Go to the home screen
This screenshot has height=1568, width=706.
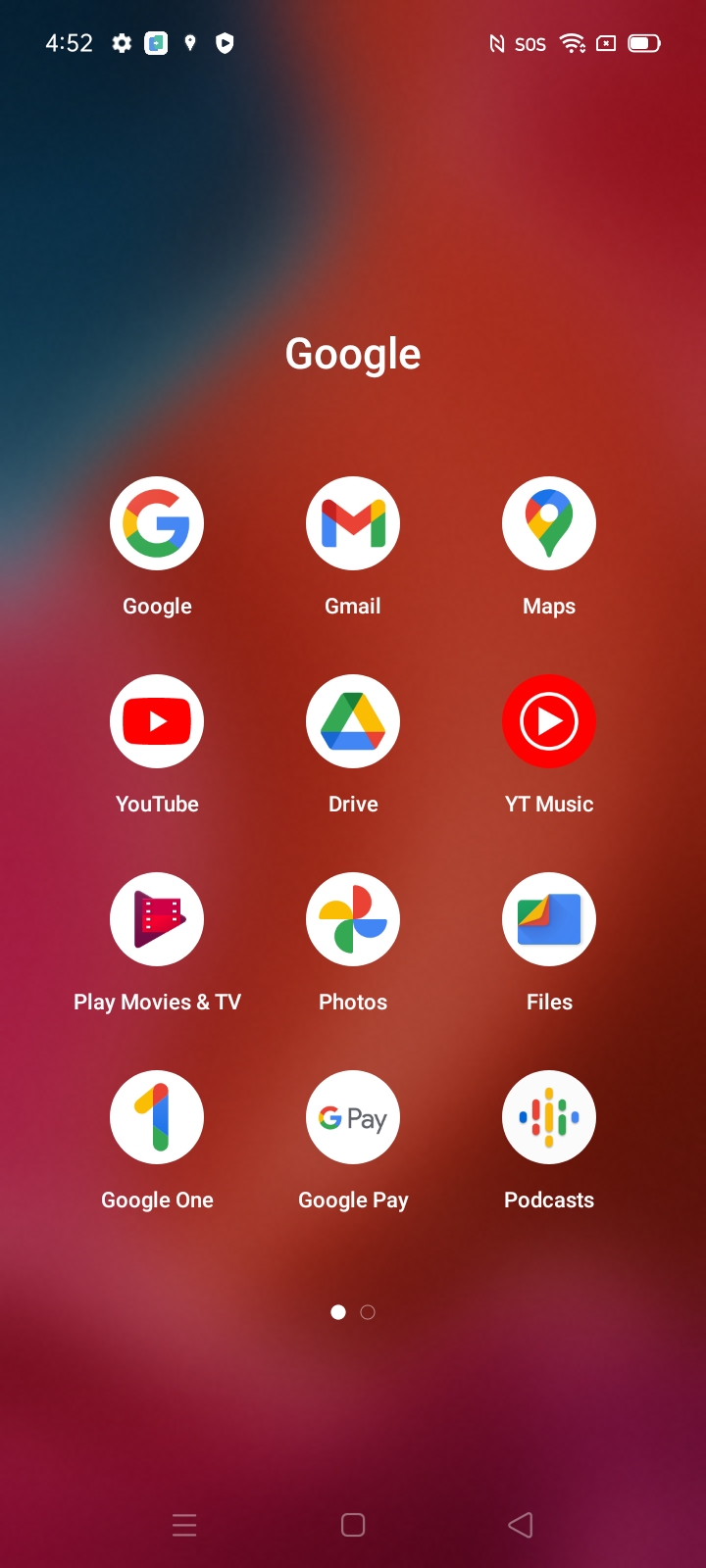353,1525
